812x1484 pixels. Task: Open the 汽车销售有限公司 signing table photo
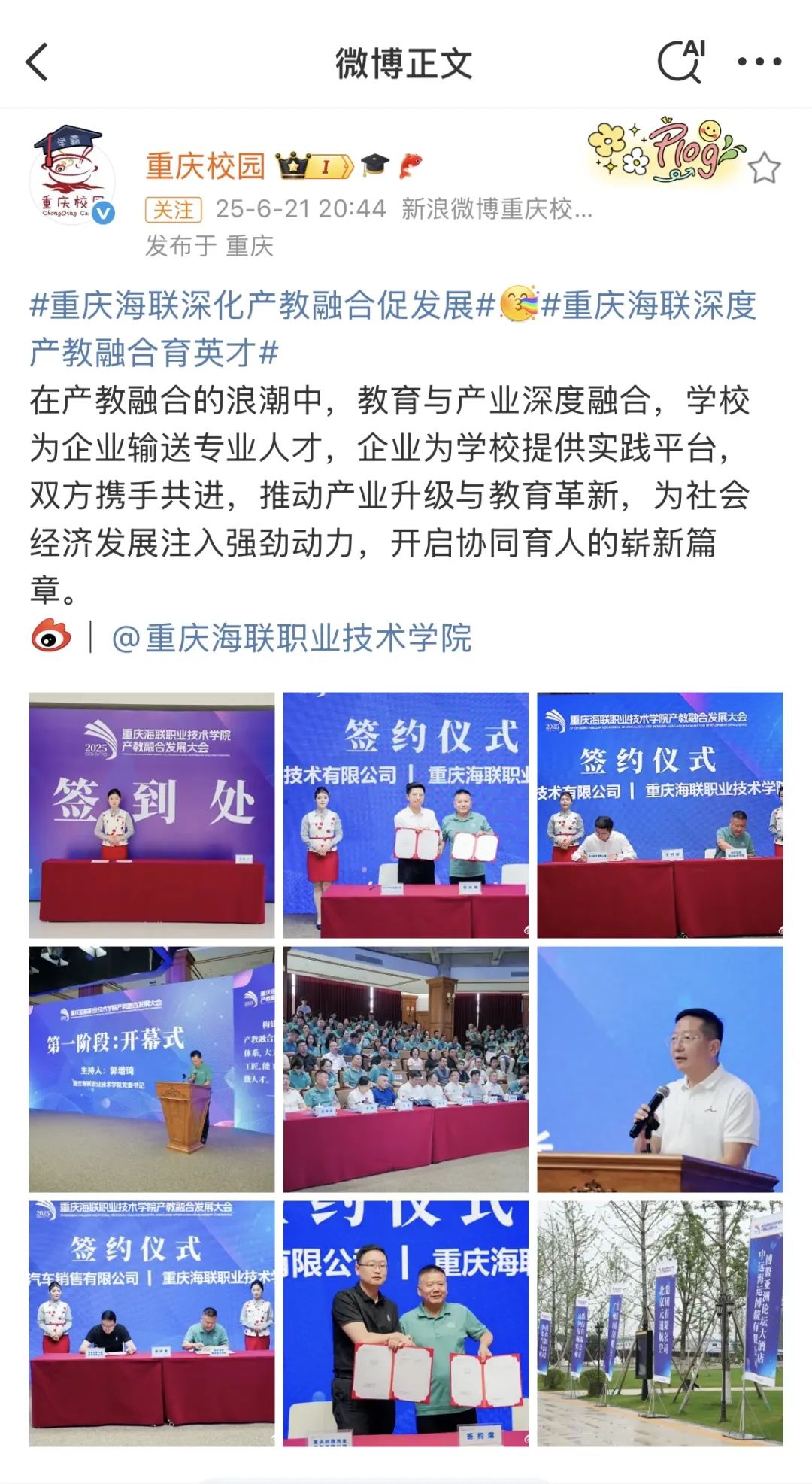pos(151,1323)
